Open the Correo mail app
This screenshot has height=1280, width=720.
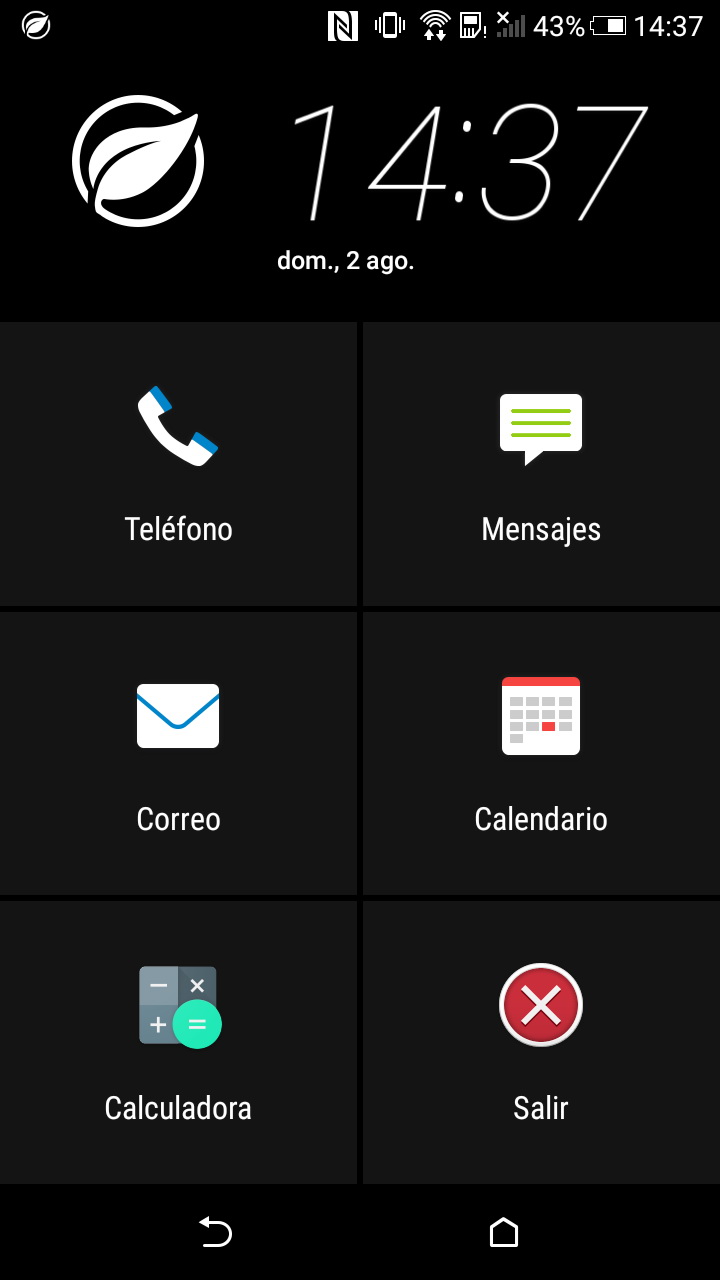click(178, 753)
